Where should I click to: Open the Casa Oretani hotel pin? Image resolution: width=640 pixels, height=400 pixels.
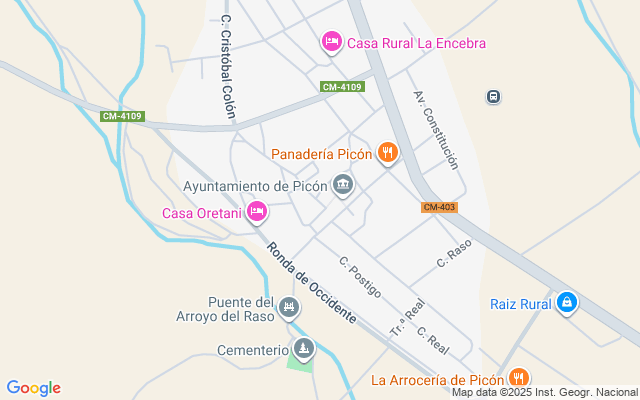click(x=256, y=211)
